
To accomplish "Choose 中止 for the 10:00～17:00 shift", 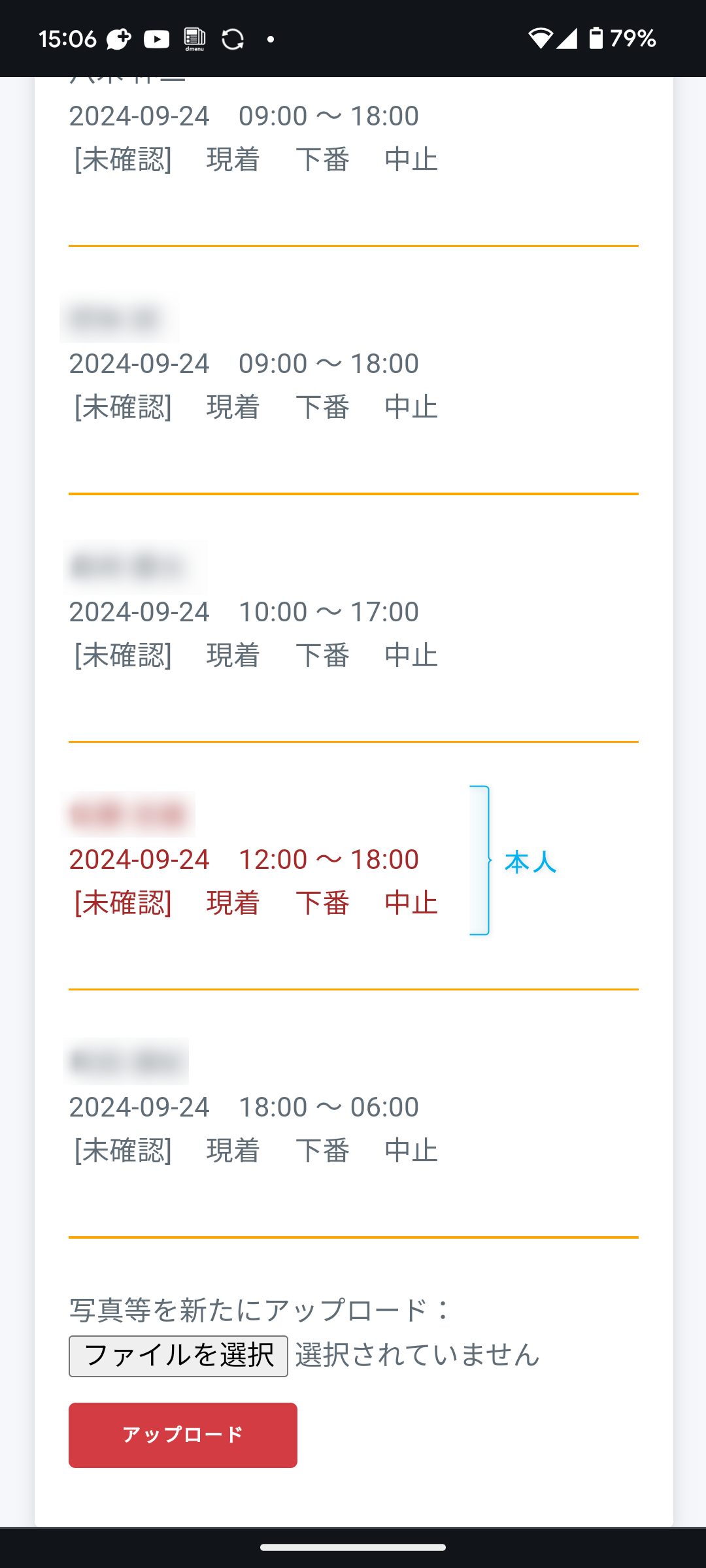I will tap(411, 655).
